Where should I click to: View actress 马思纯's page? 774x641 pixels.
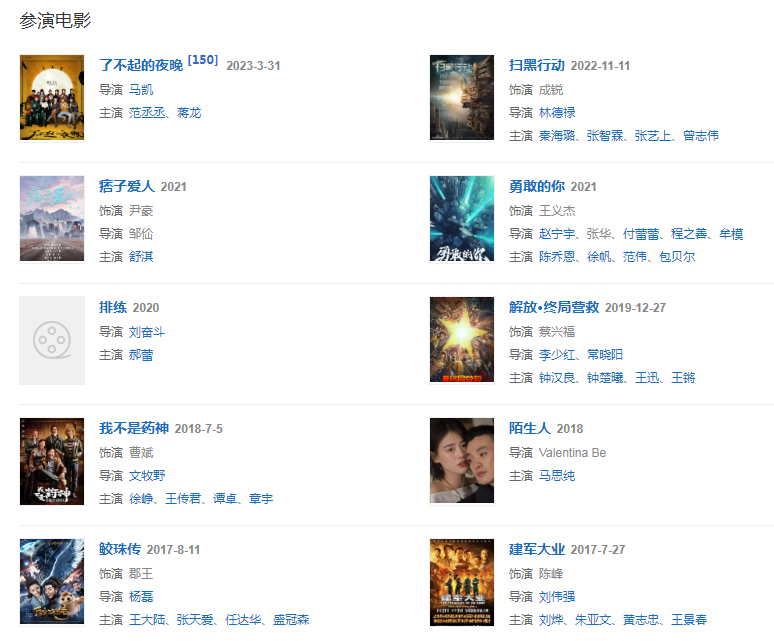(556, 475)
